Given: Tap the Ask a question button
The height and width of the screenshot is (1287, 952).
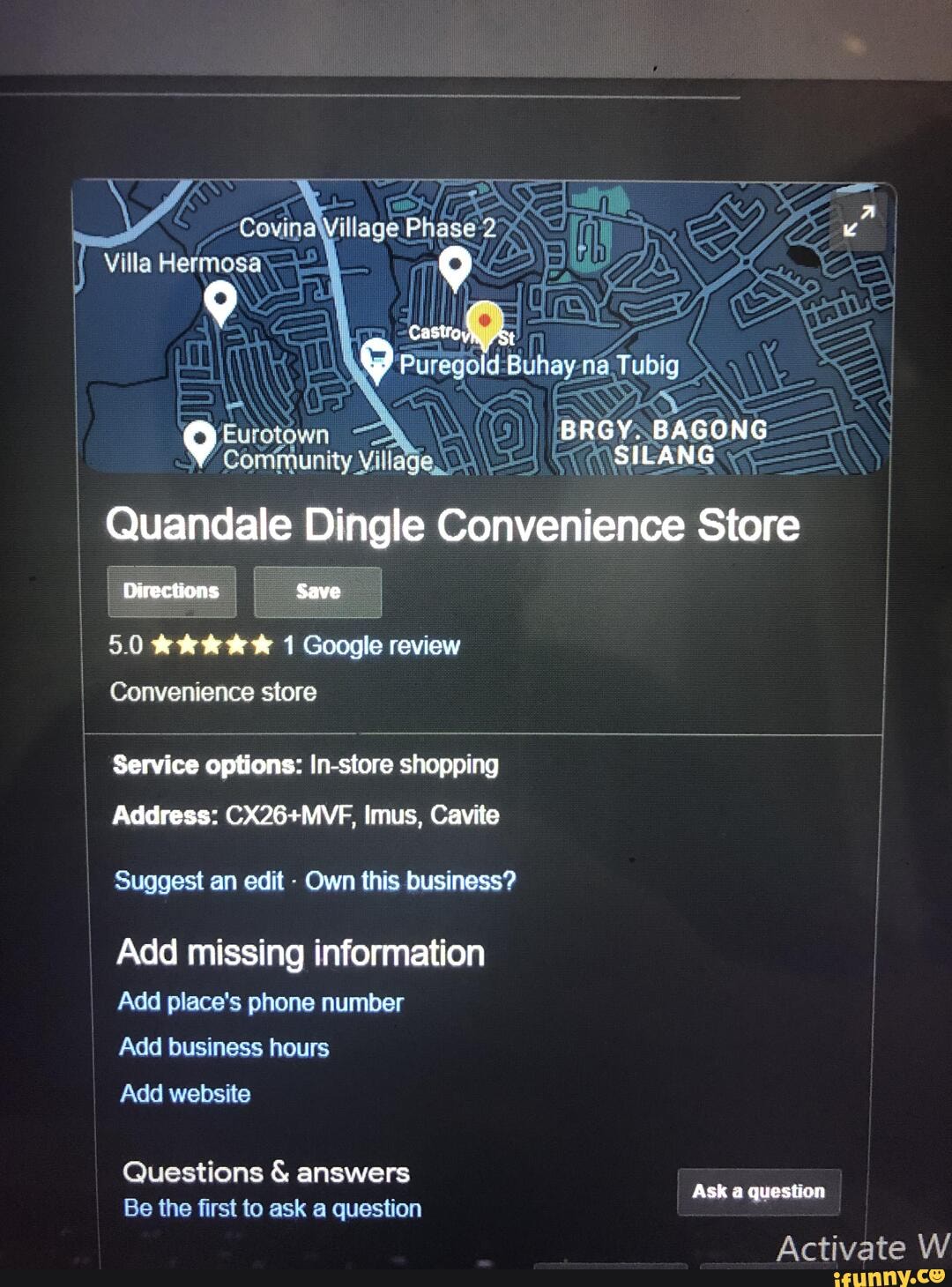Looking at the screenshot, I should point(759,1192).
